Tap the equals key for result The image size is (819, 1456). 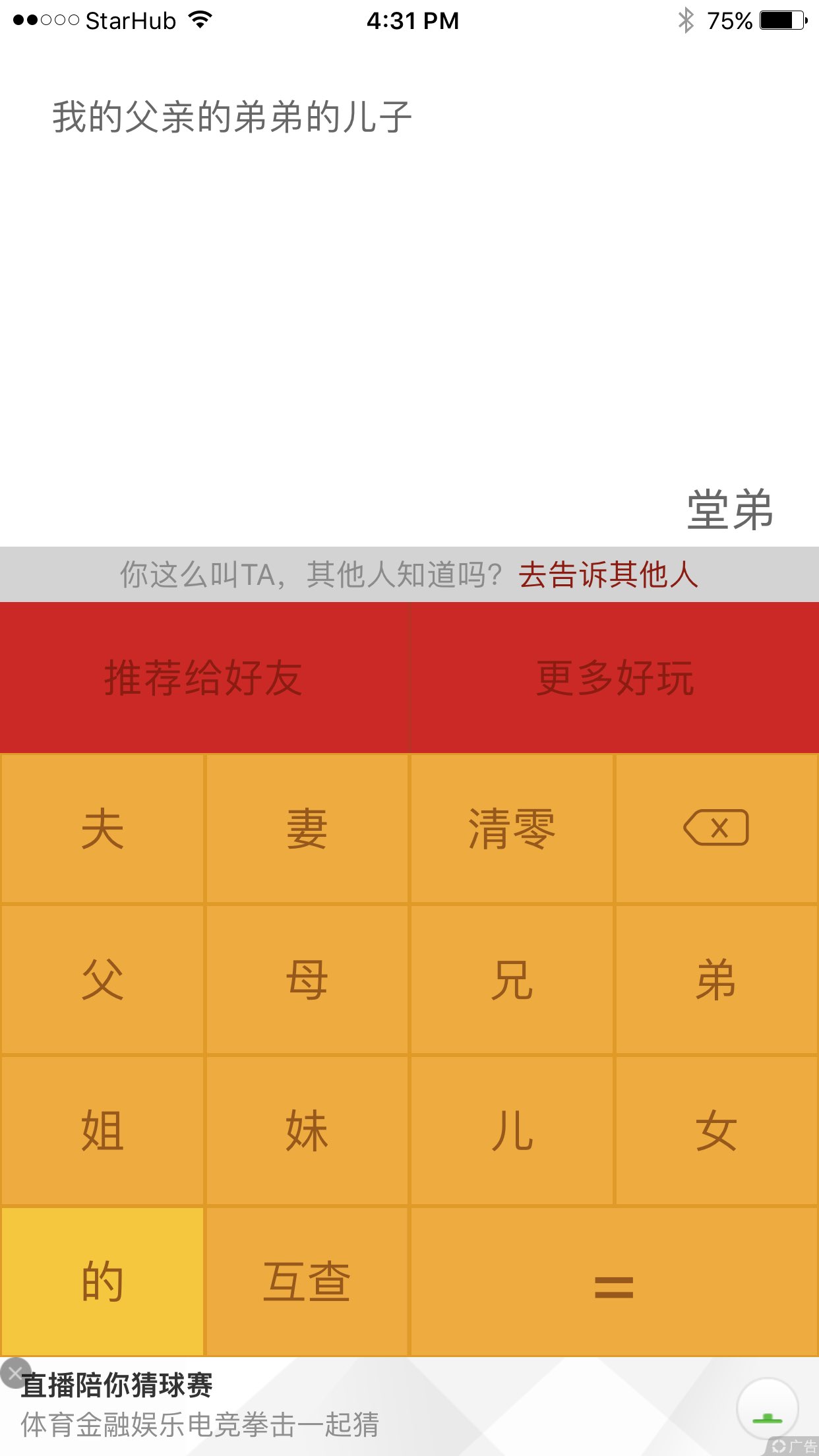point(614,1283)
